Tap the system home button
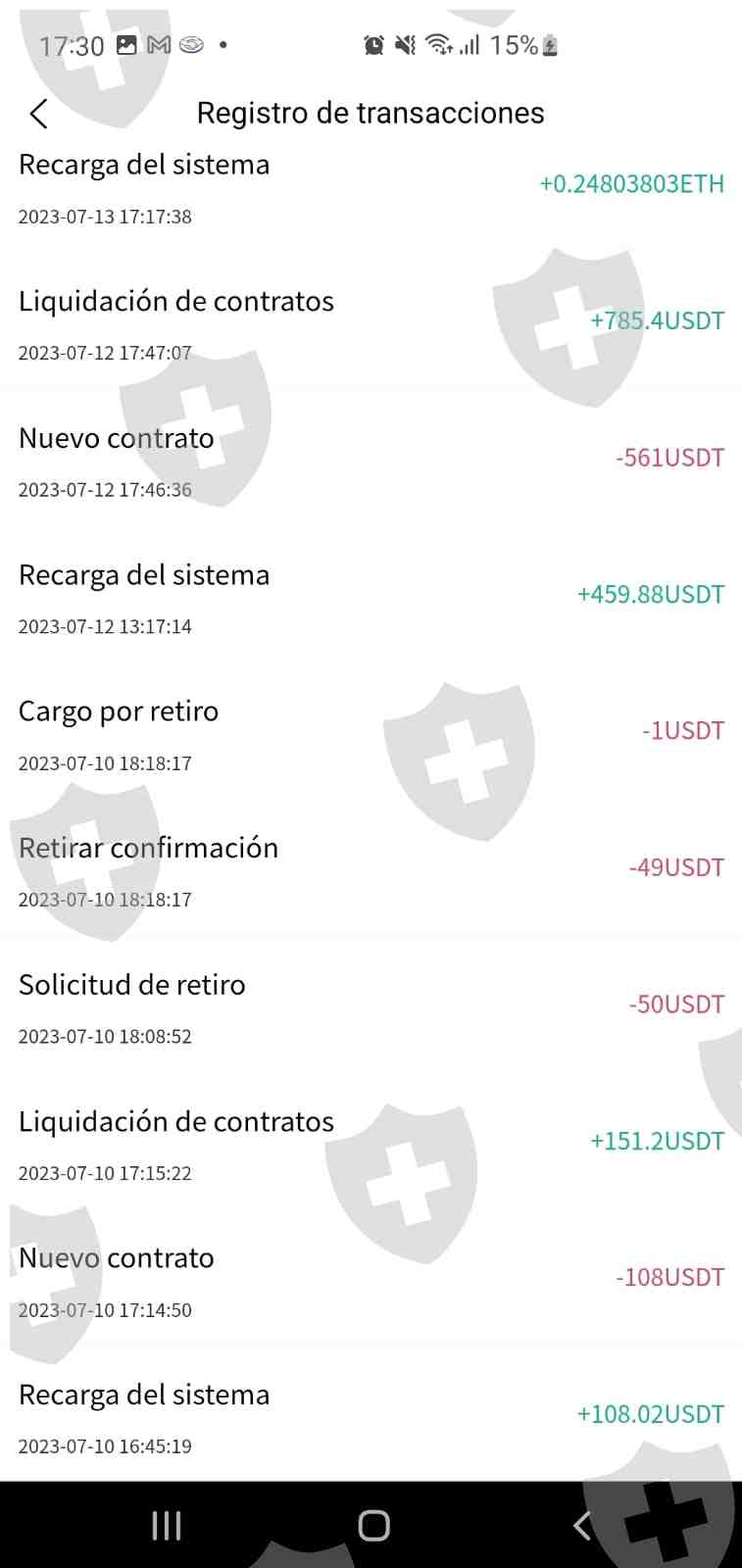This screenshot has height=1568, width=742. click(373, 1525)
